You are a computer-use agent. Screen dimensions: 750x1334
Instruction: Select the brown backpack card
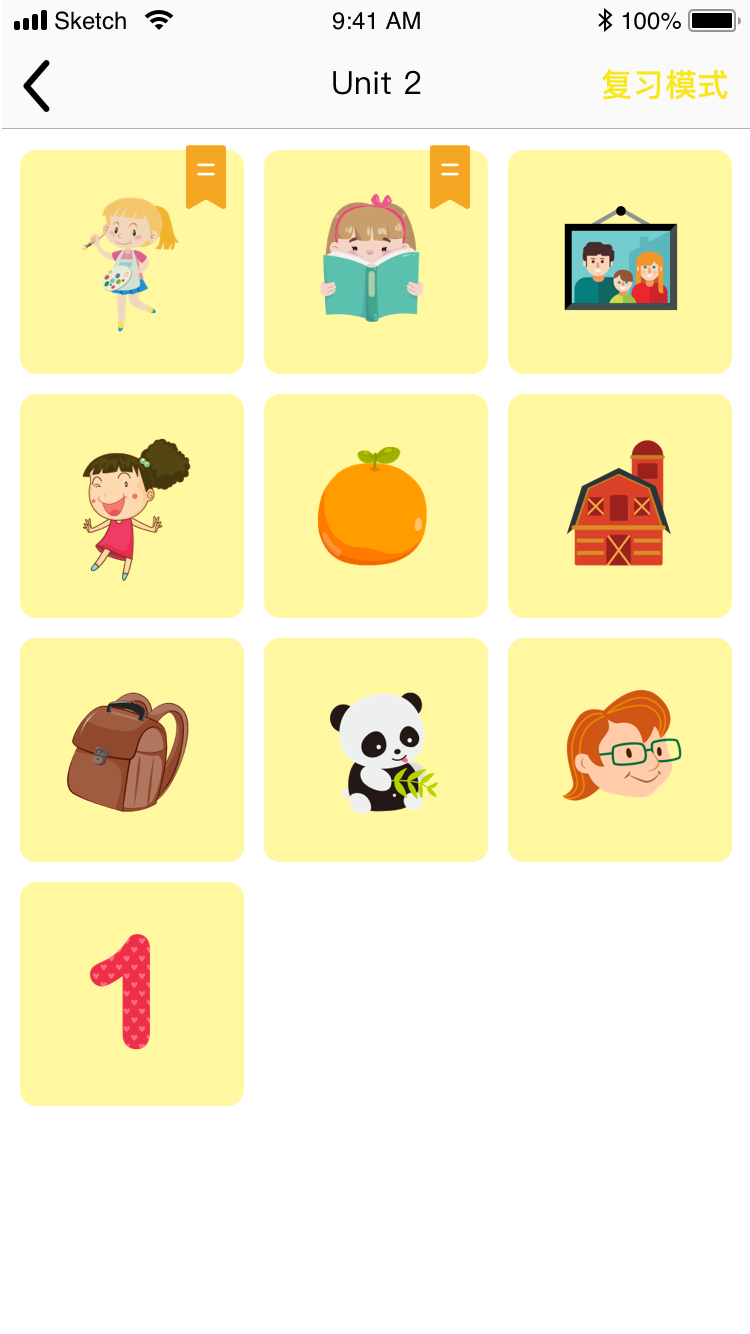132,750
